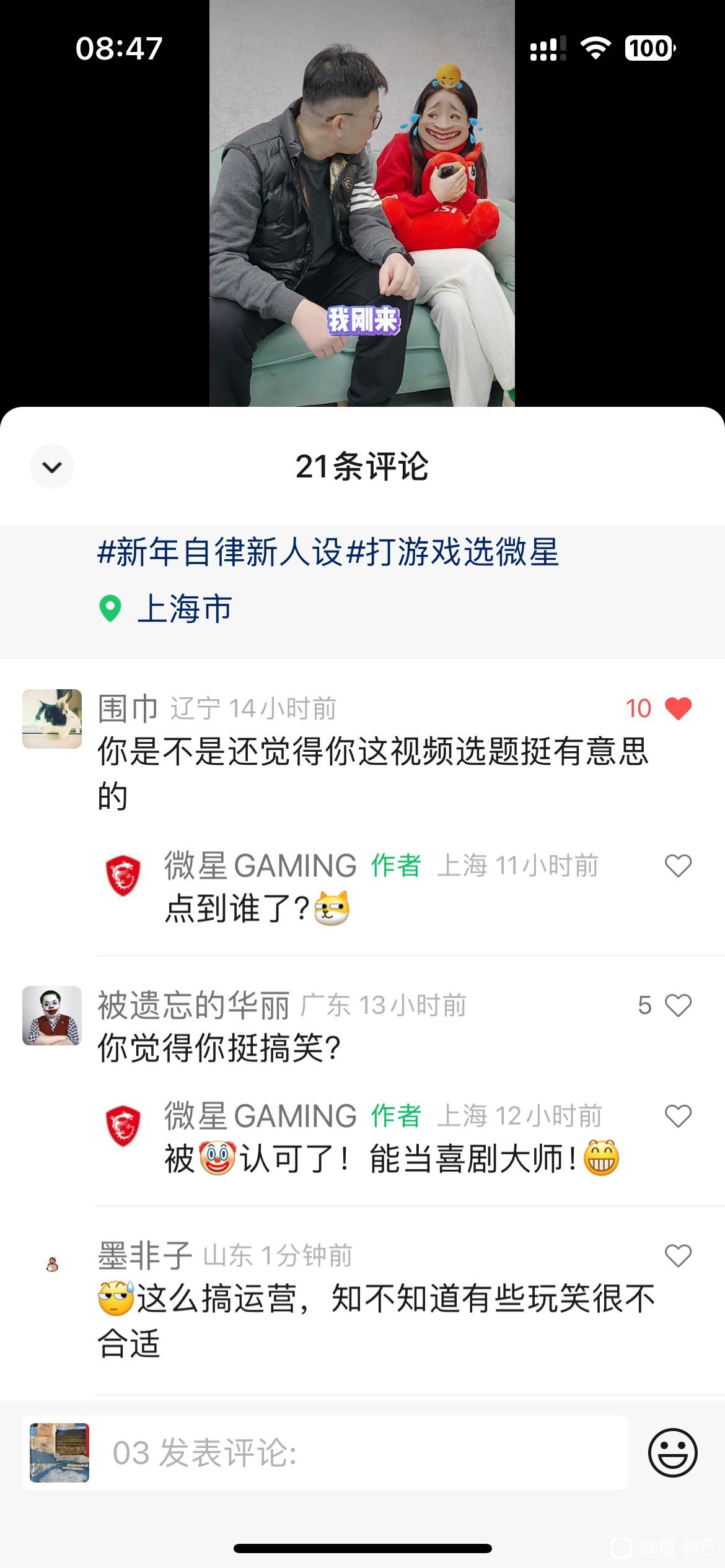Open the 上海市 location link
The height and width of the screenshot is (1568, 725).
(183, 608)
